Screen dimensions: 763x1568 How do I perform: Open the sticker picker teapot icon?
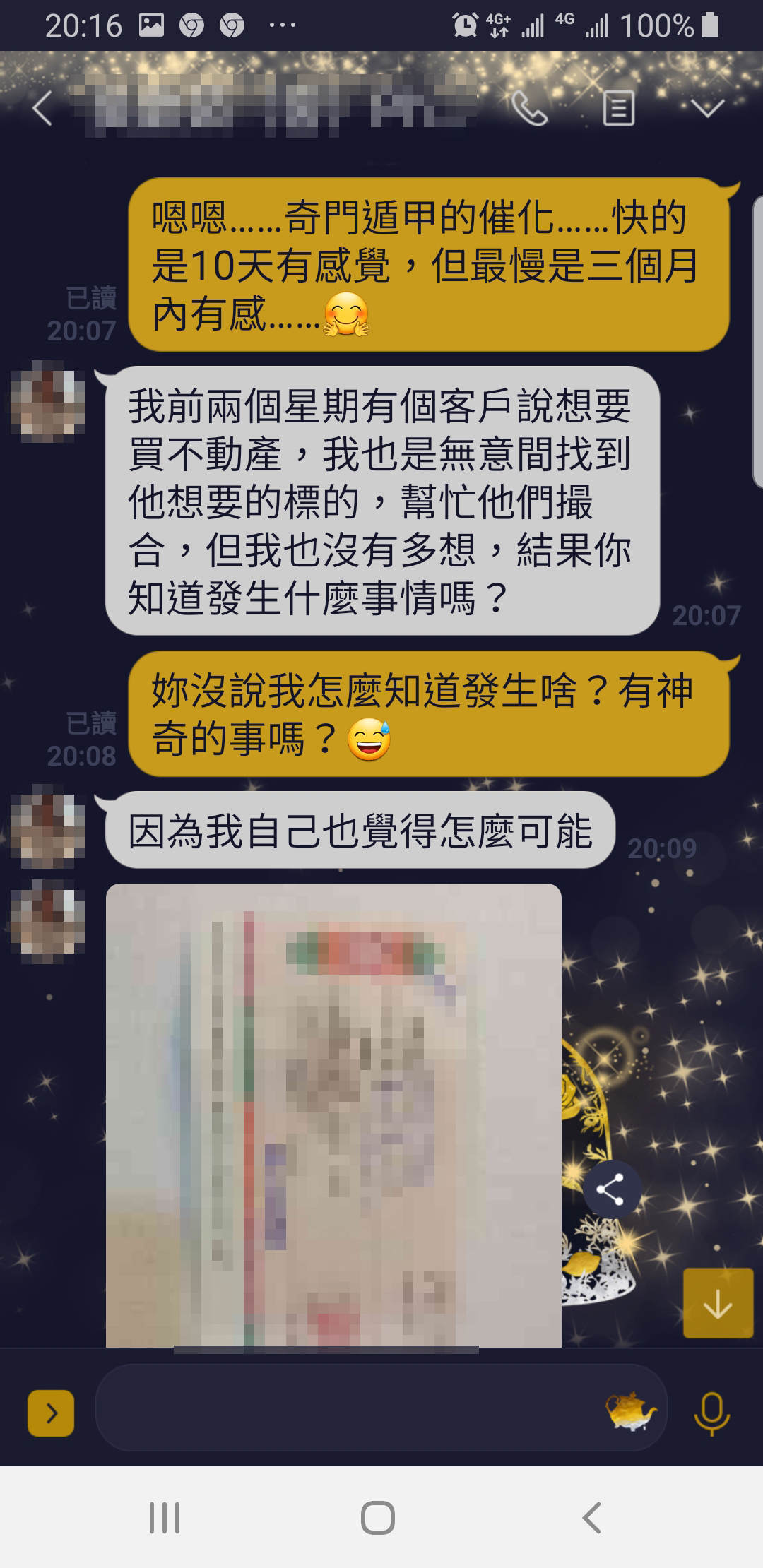tap(630, 1413)
